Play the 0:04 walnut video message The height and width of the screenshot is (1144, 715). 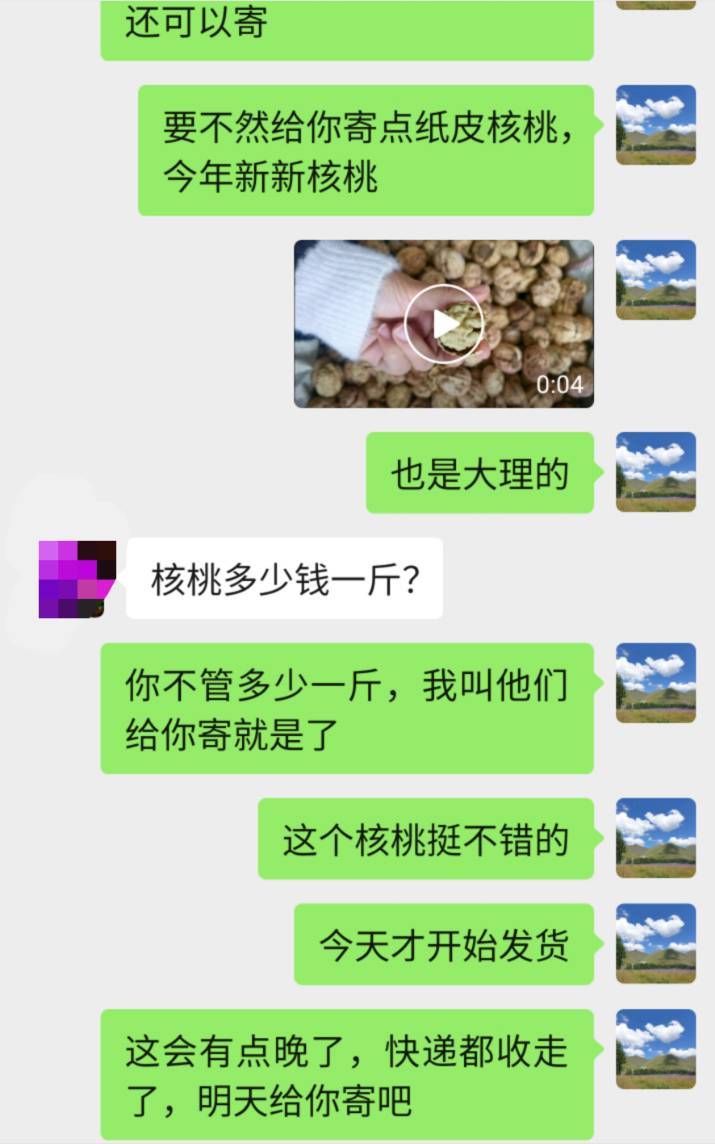[444, 324]
